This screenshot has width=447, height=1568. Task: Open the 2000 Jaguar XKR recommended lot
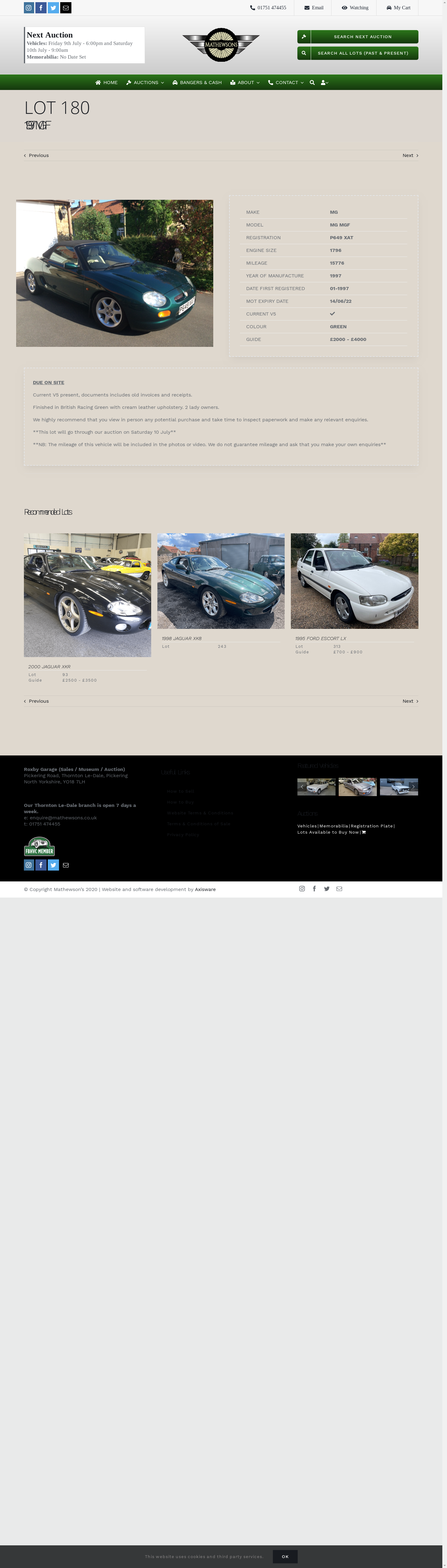pyautogui.click(x=87, y=595)
